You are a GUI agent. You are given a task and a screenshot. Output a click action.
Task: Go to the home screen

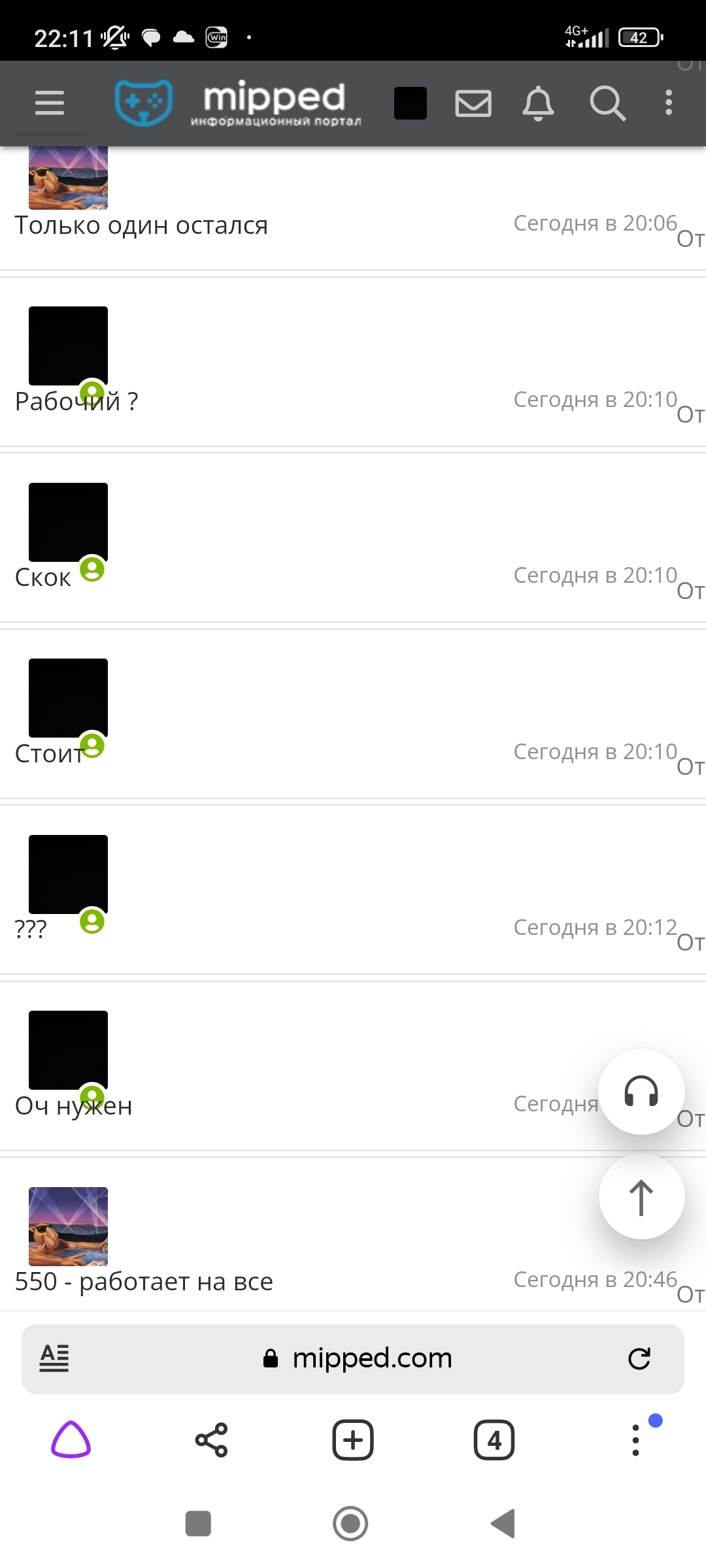coord(350,1524)
